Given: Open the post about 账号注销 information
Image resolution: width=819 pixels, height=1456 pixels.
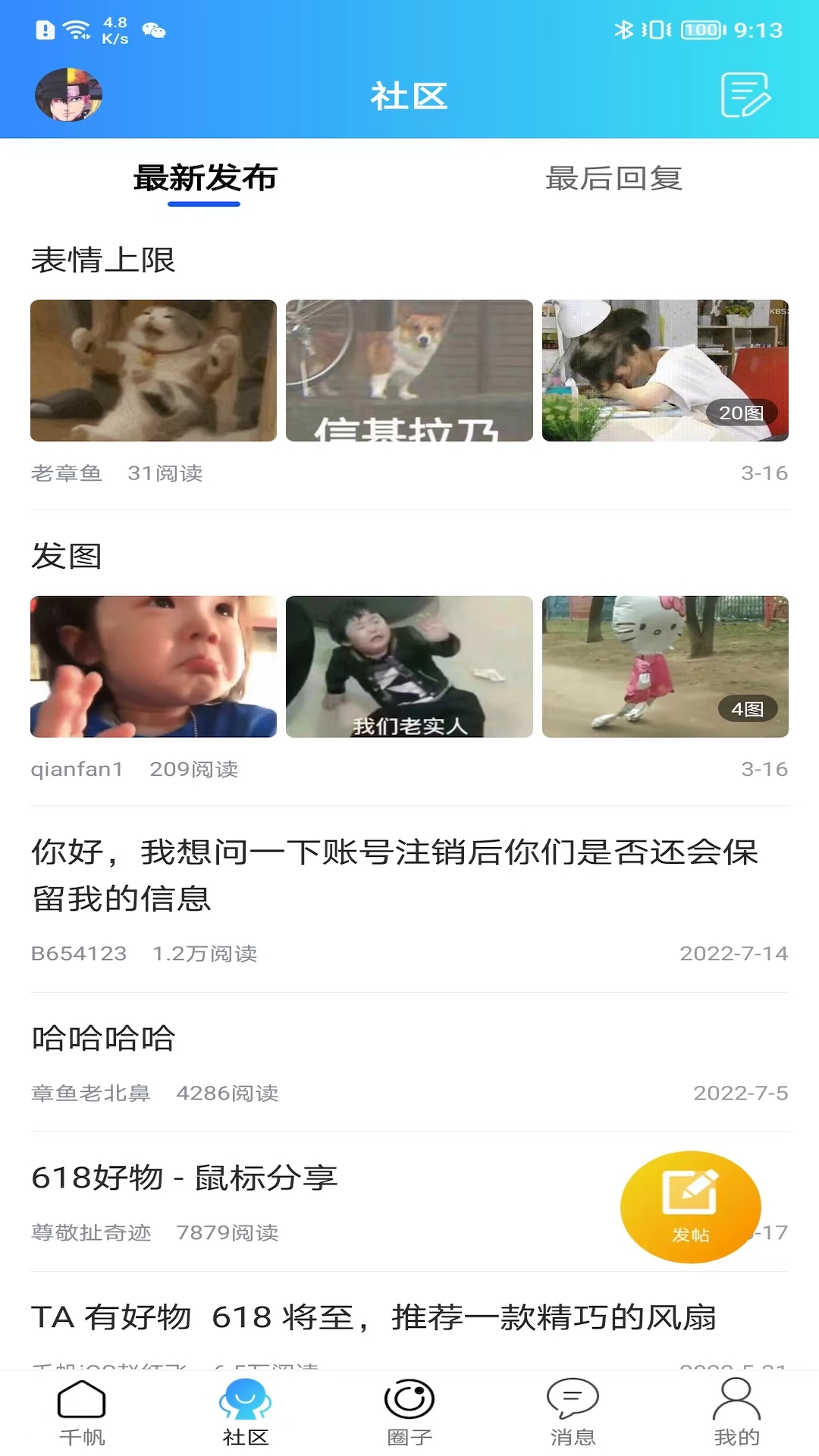Looking at the screenshot, I should click(394, 875).
